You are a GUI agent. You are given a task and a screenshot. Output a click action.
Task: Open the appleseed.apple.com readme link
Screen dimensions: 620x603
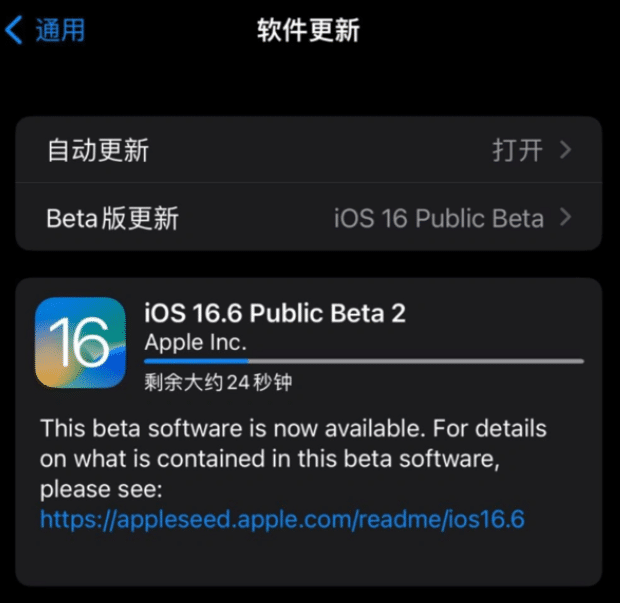pos(282,519)
